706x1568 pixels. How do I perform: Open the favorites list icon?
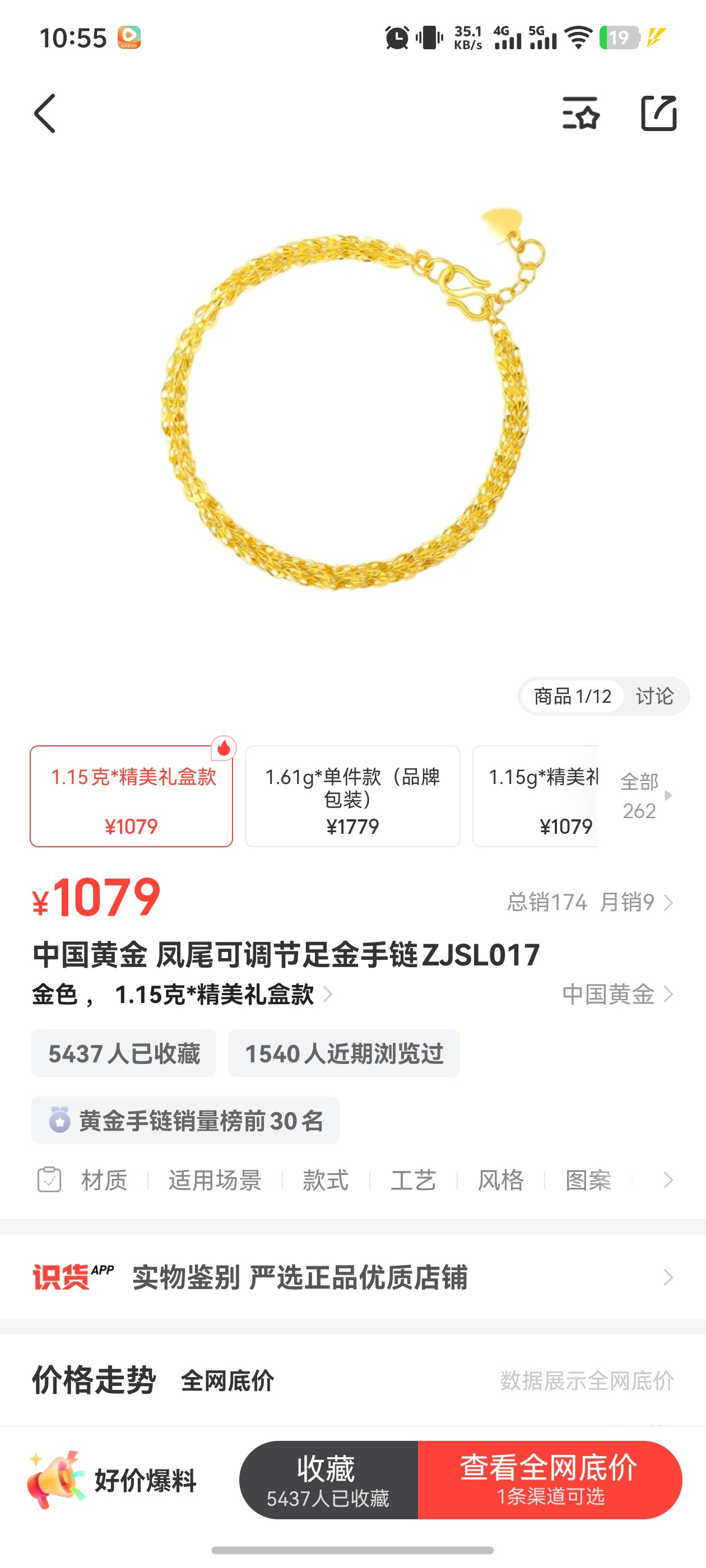[580, 113]
